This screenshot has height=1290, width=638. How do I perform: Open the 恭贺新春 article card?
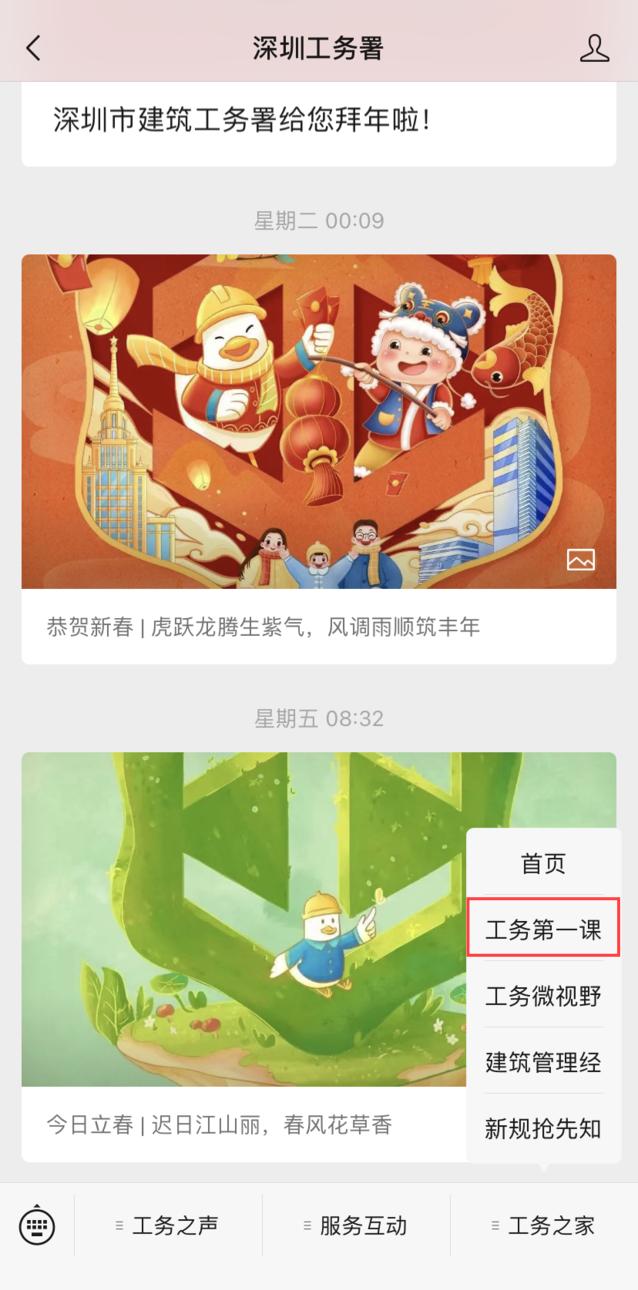(x=318, y=457)
